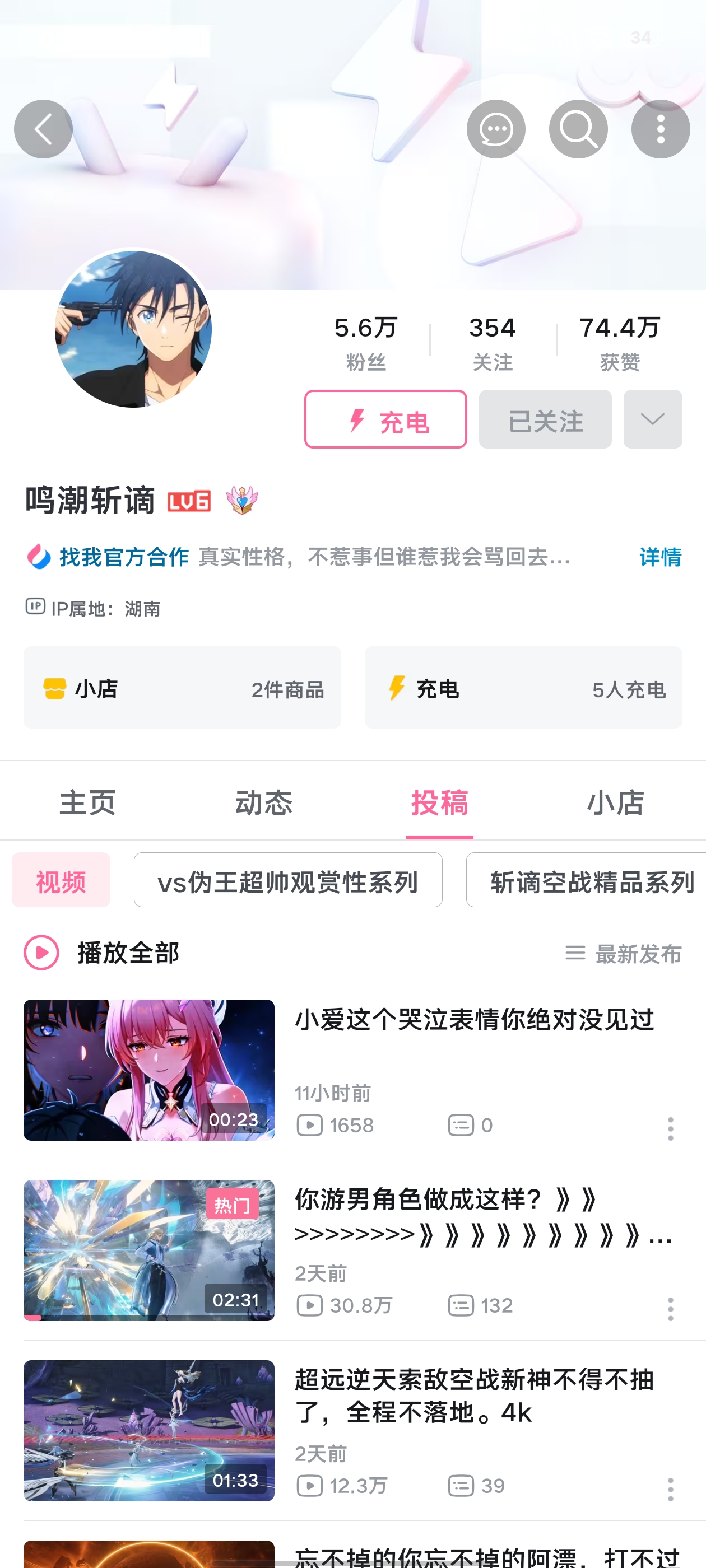Switch to the 动态 tab

coord(264,802)
